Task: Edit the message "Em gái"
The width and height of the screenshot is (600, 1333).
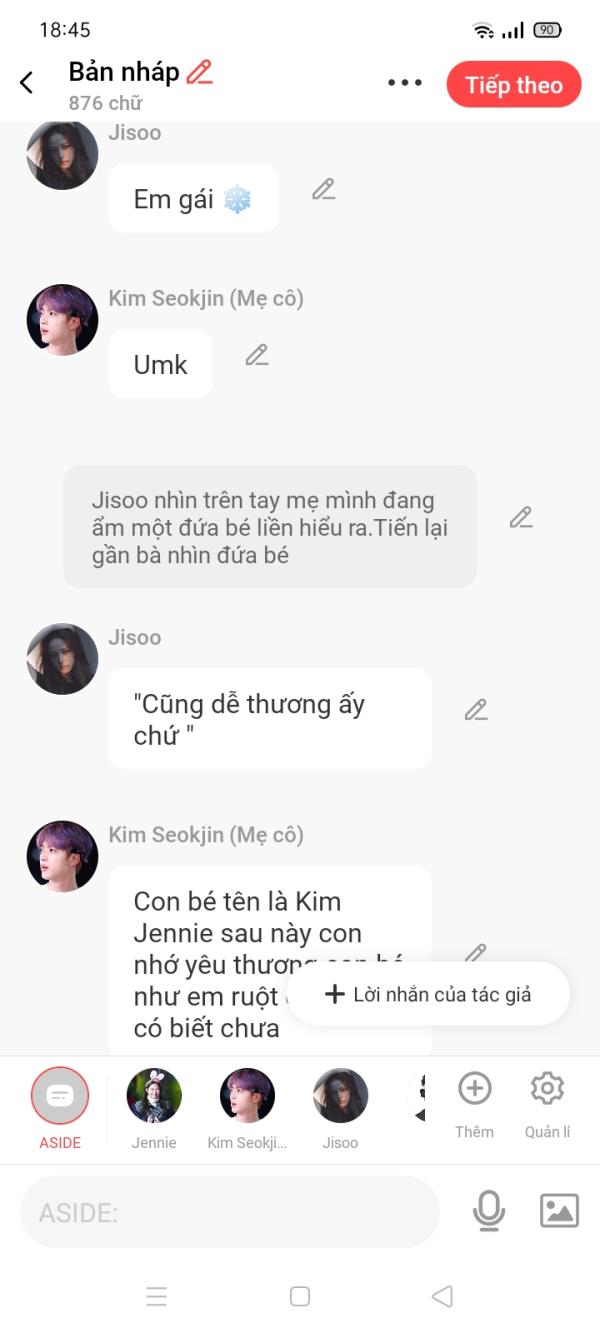Action: pyautogui.click(x=322, y=189)
